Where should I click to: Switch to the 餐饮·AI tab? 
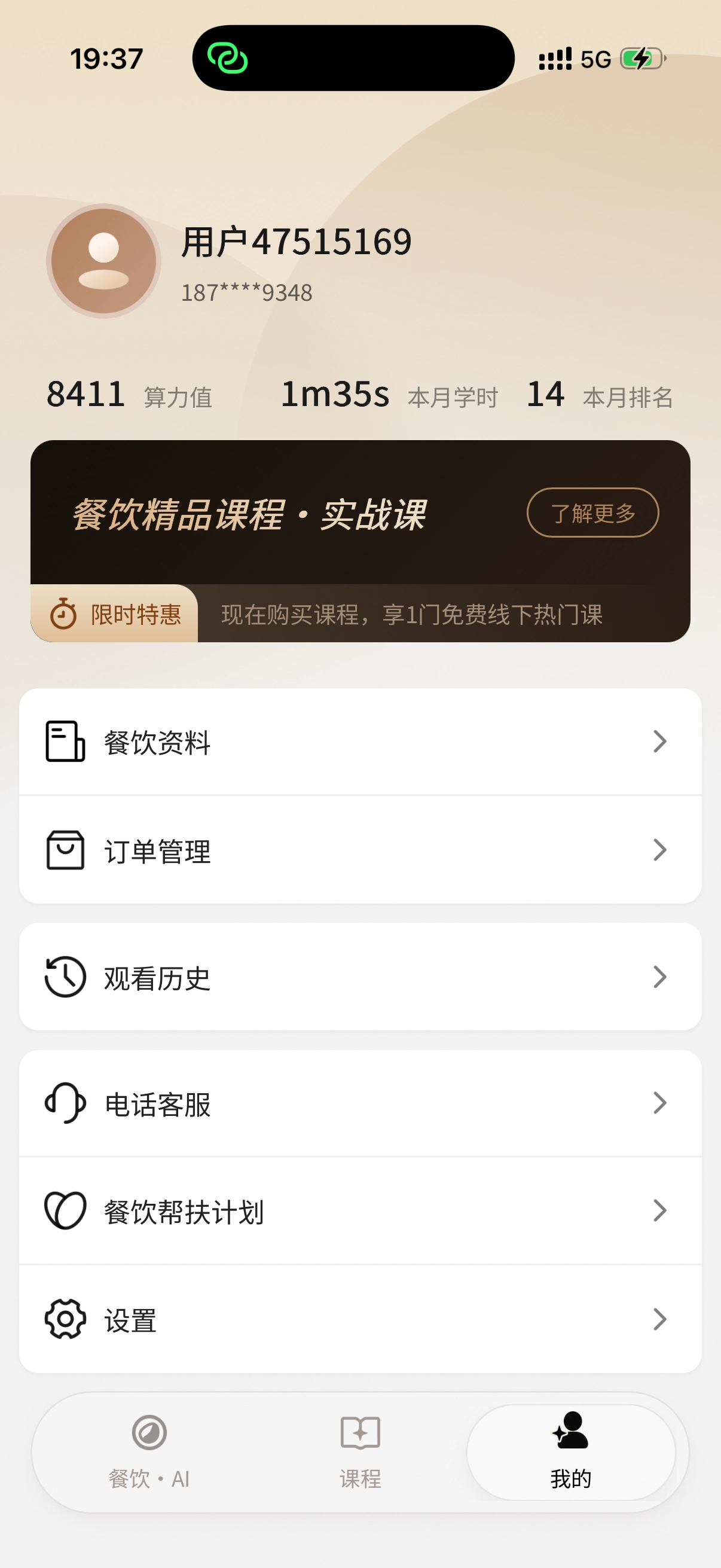click(148, 1455)
